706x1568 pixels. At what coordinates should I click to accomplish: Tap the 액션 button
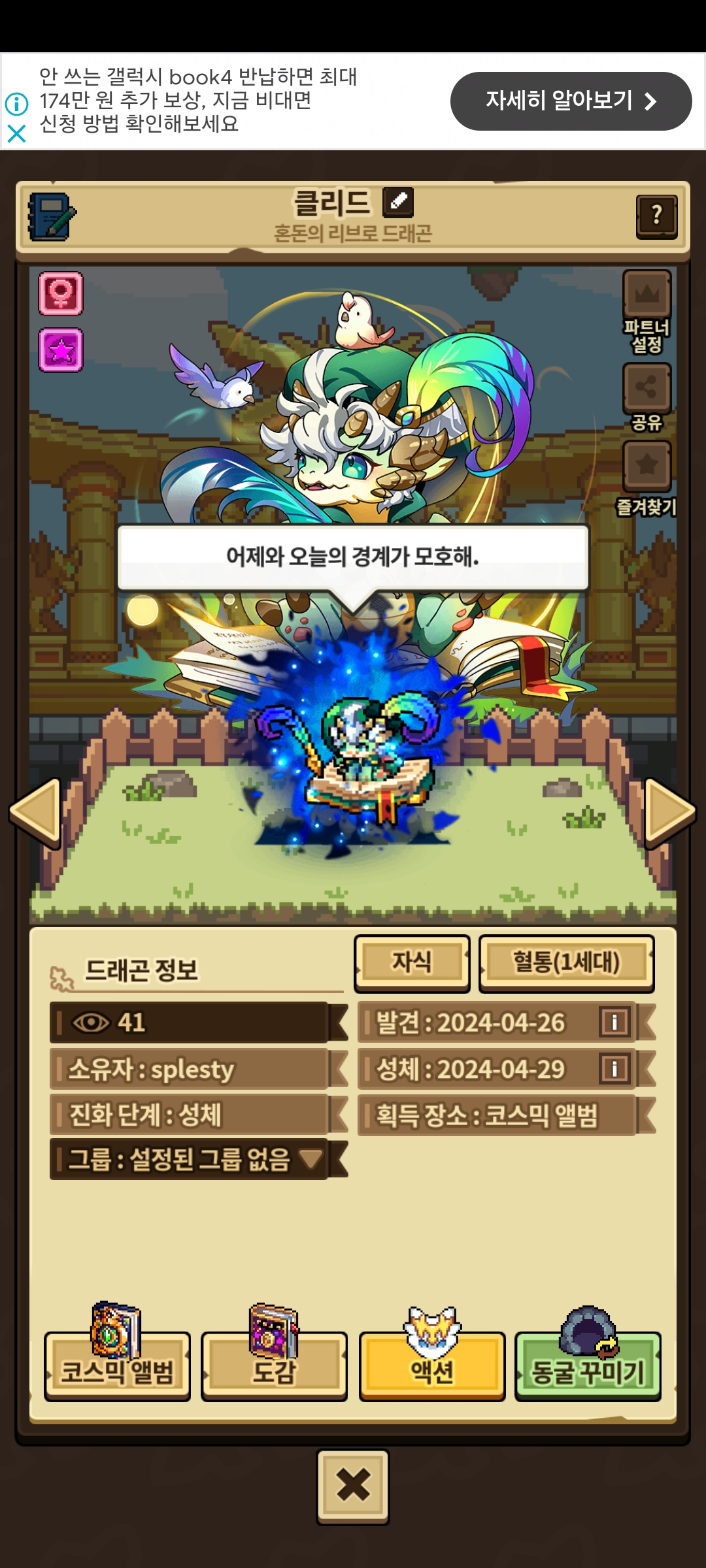(431, 1365)
